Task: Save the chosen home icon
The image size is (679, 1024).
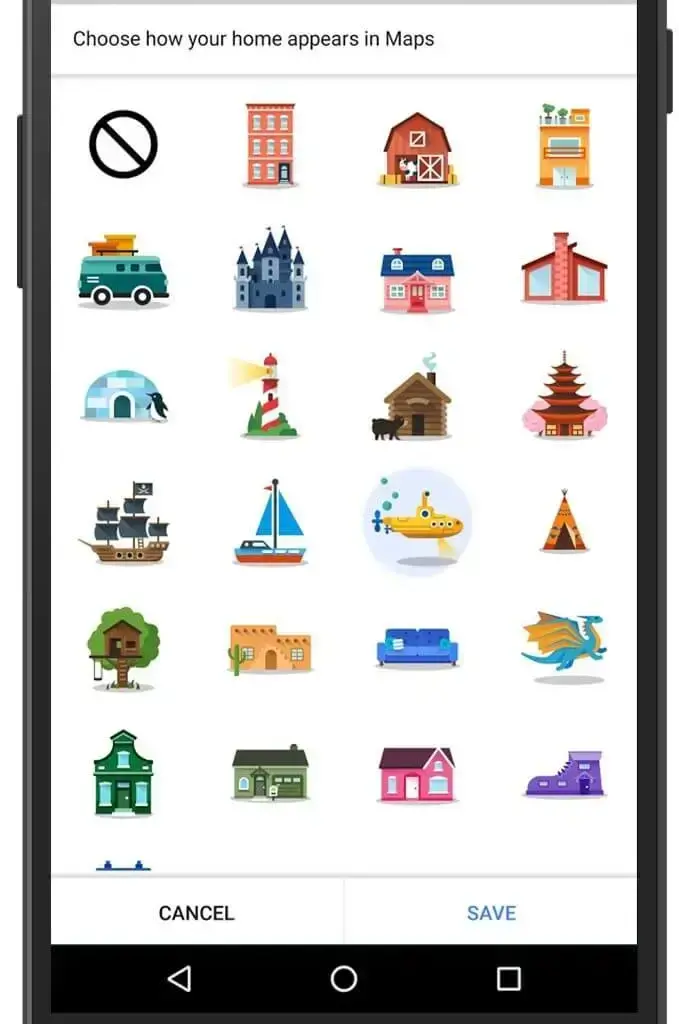Action: tap(491, 912)
